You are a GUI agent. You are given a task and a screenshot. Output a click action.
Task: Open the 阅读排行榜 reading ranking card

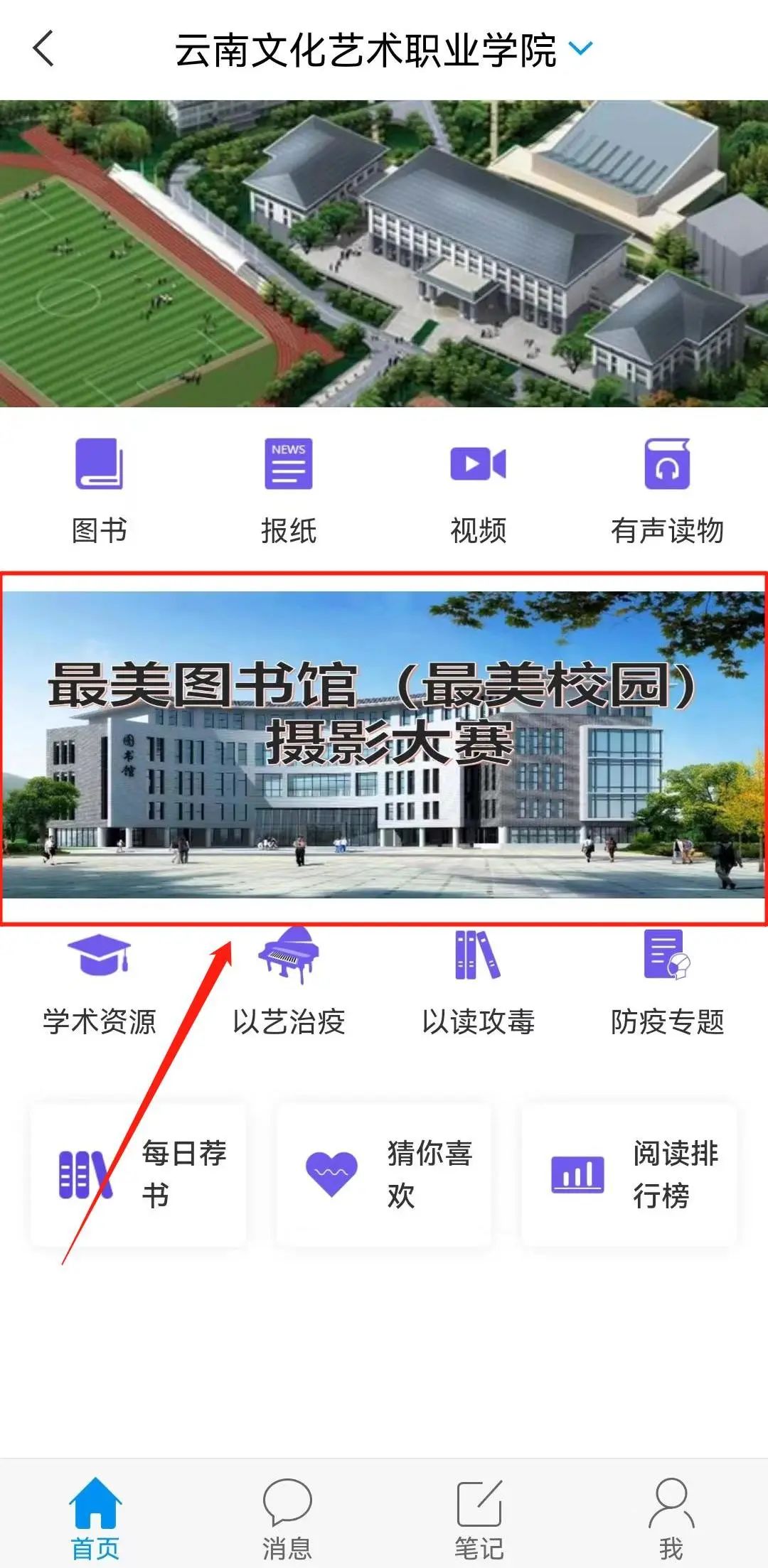click(x=629, y=1174)
